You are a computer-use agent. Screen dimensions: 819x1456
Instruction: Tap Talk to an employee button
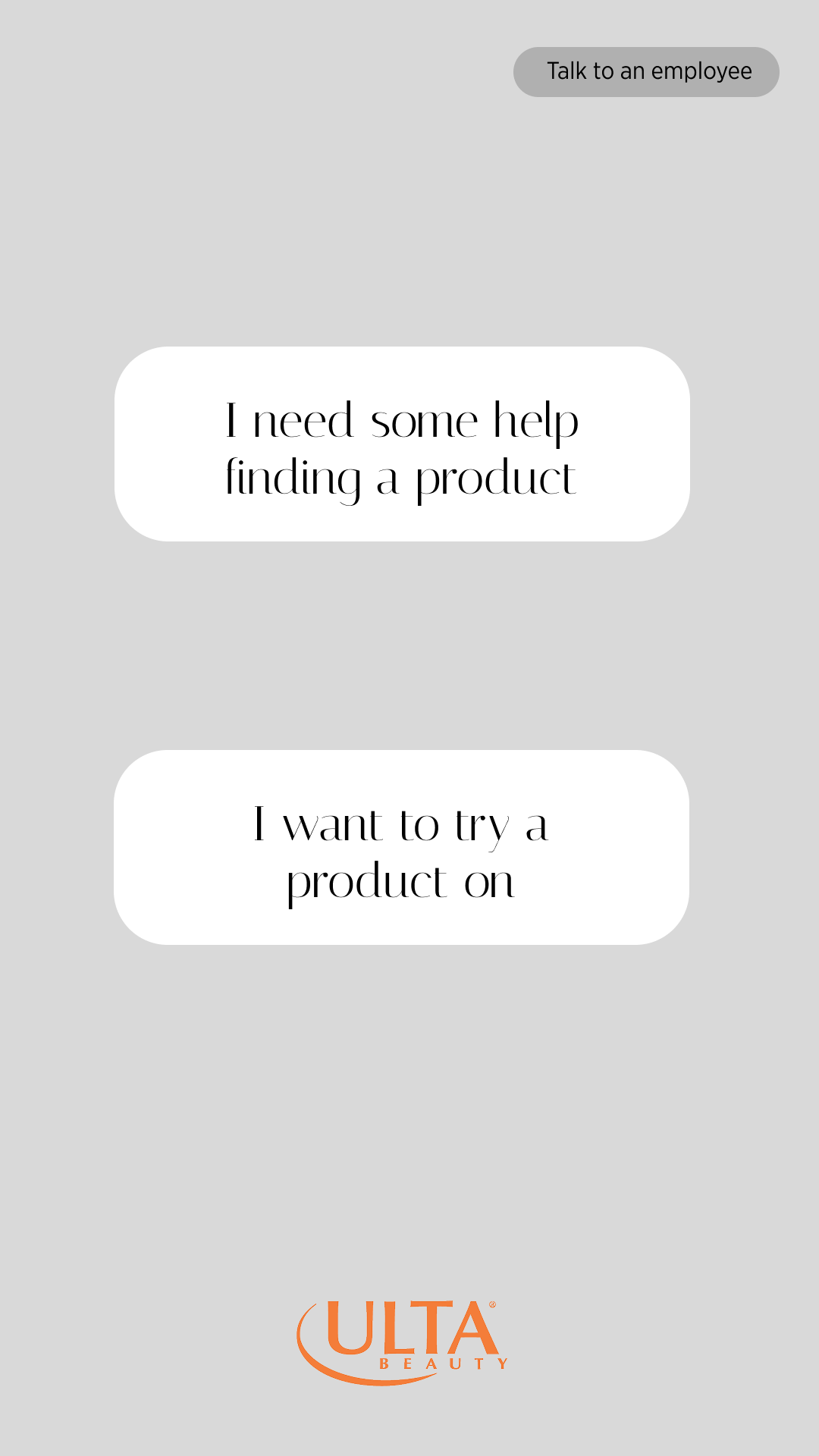pyautogui.click(x=646, y=72)
